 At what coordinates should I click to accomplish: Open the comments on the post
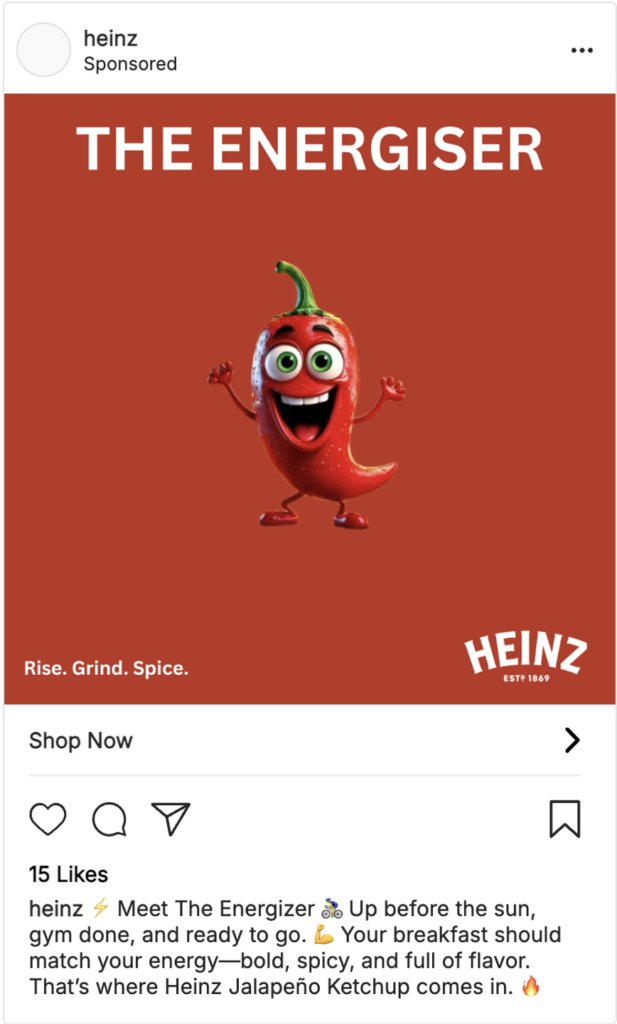[109, 820]
